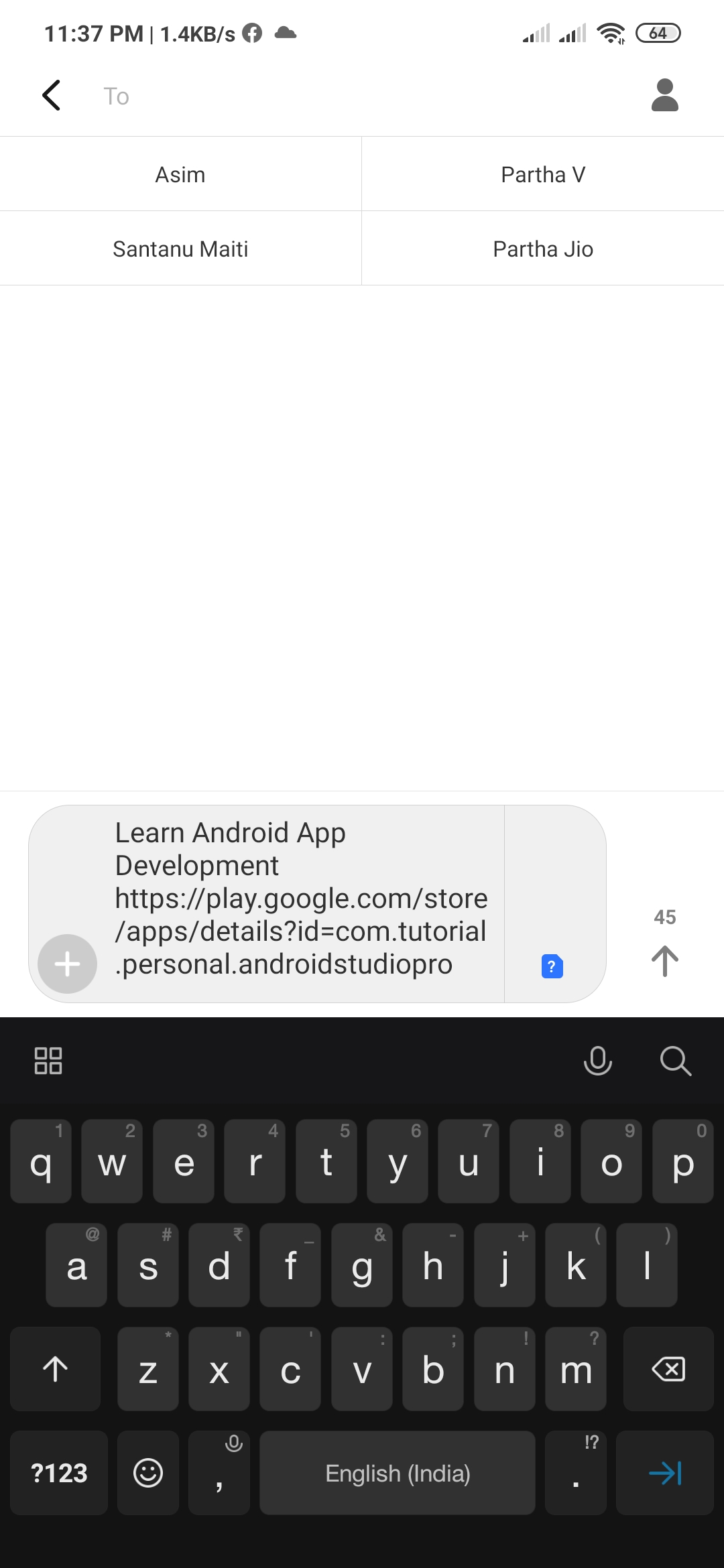Open keyboard search with the magnifier icon
The width and height of the screenshot is (724, 1568).
[x=675, y=1061]
